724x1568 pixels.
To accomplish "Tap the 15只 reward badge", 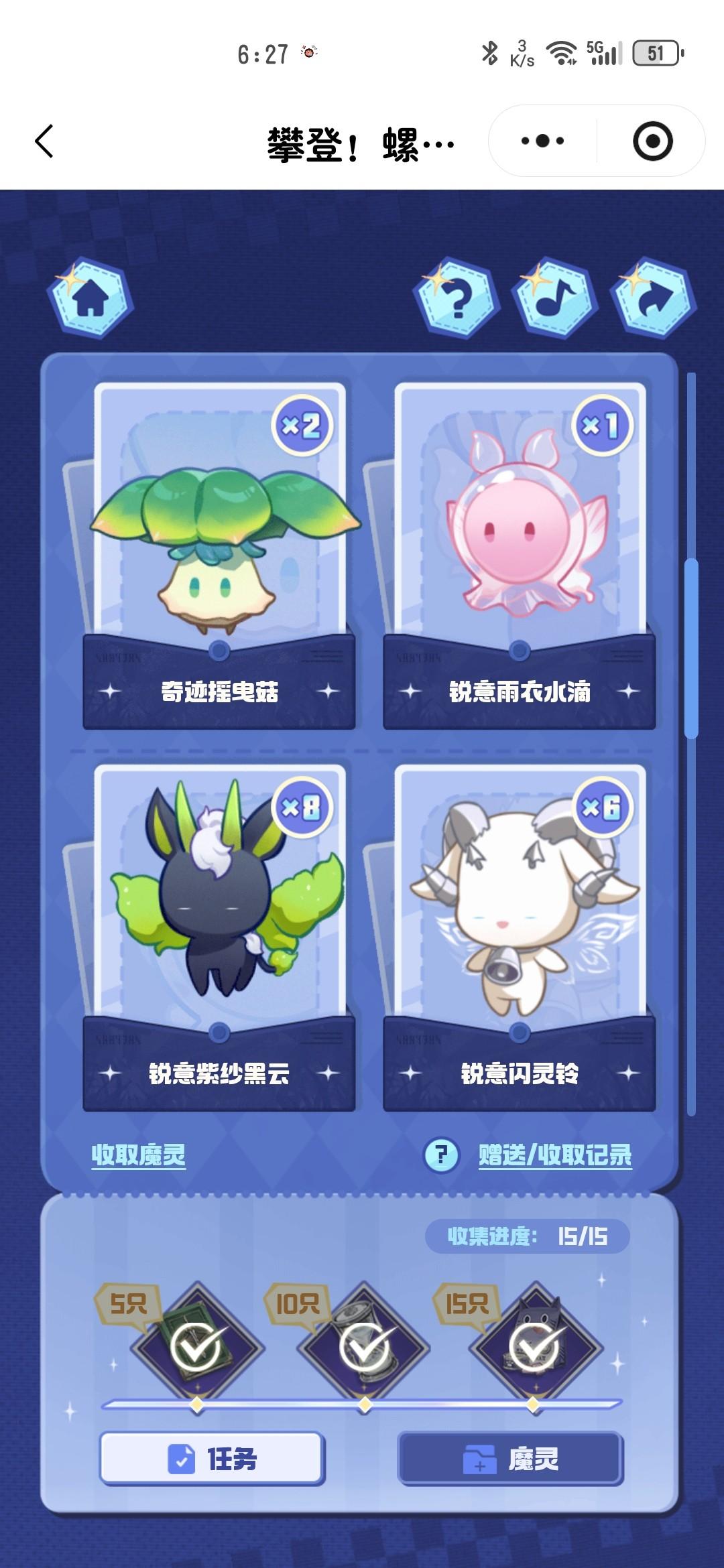I will (x=534, y=1347).
